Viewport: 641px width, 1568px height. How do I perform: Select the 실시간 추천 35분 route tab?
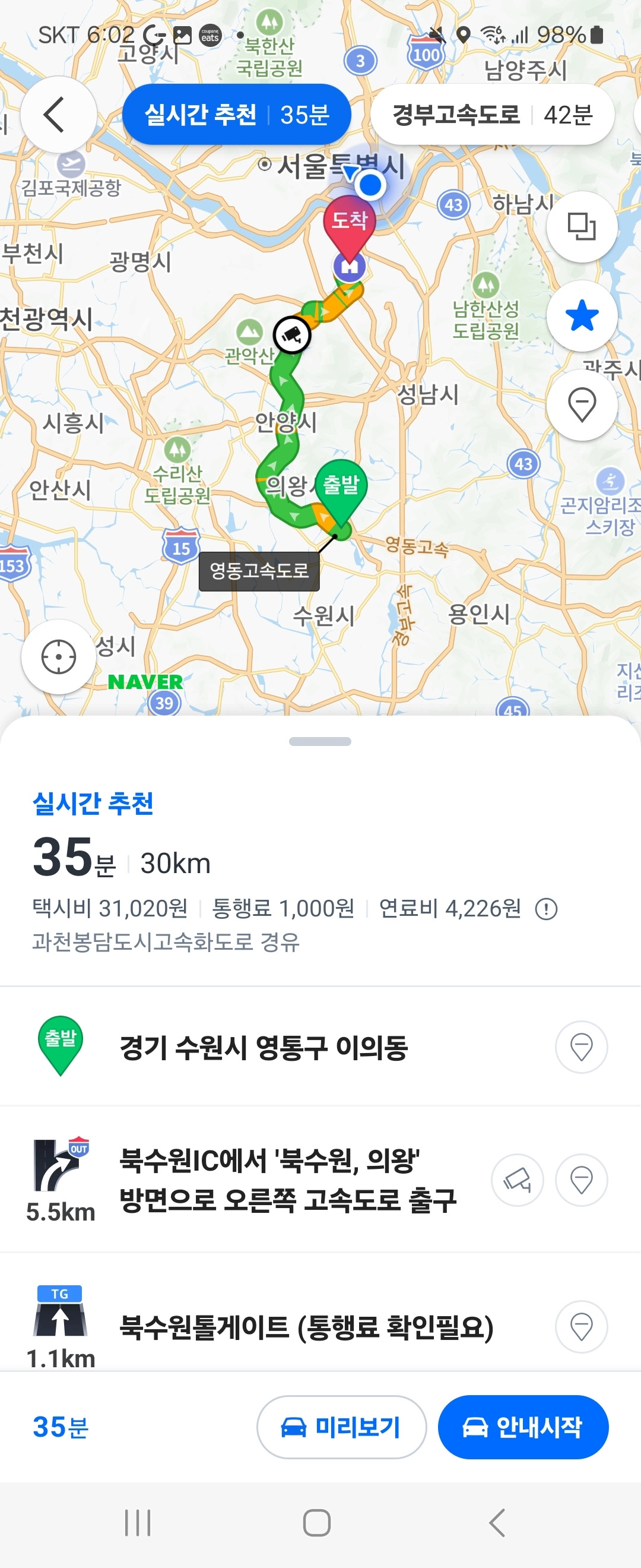pos(237,114)
